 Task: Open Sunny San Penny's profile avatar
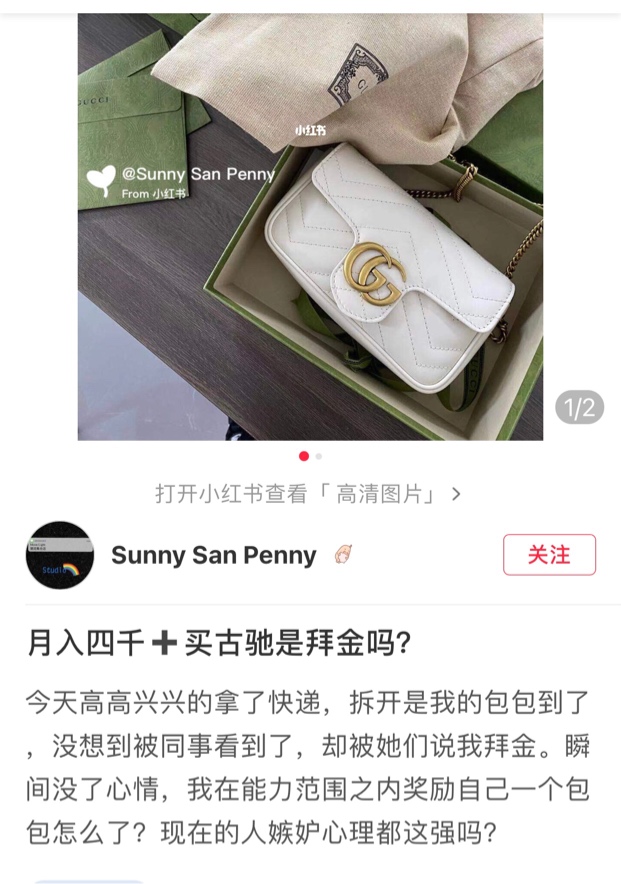[60, 555]
